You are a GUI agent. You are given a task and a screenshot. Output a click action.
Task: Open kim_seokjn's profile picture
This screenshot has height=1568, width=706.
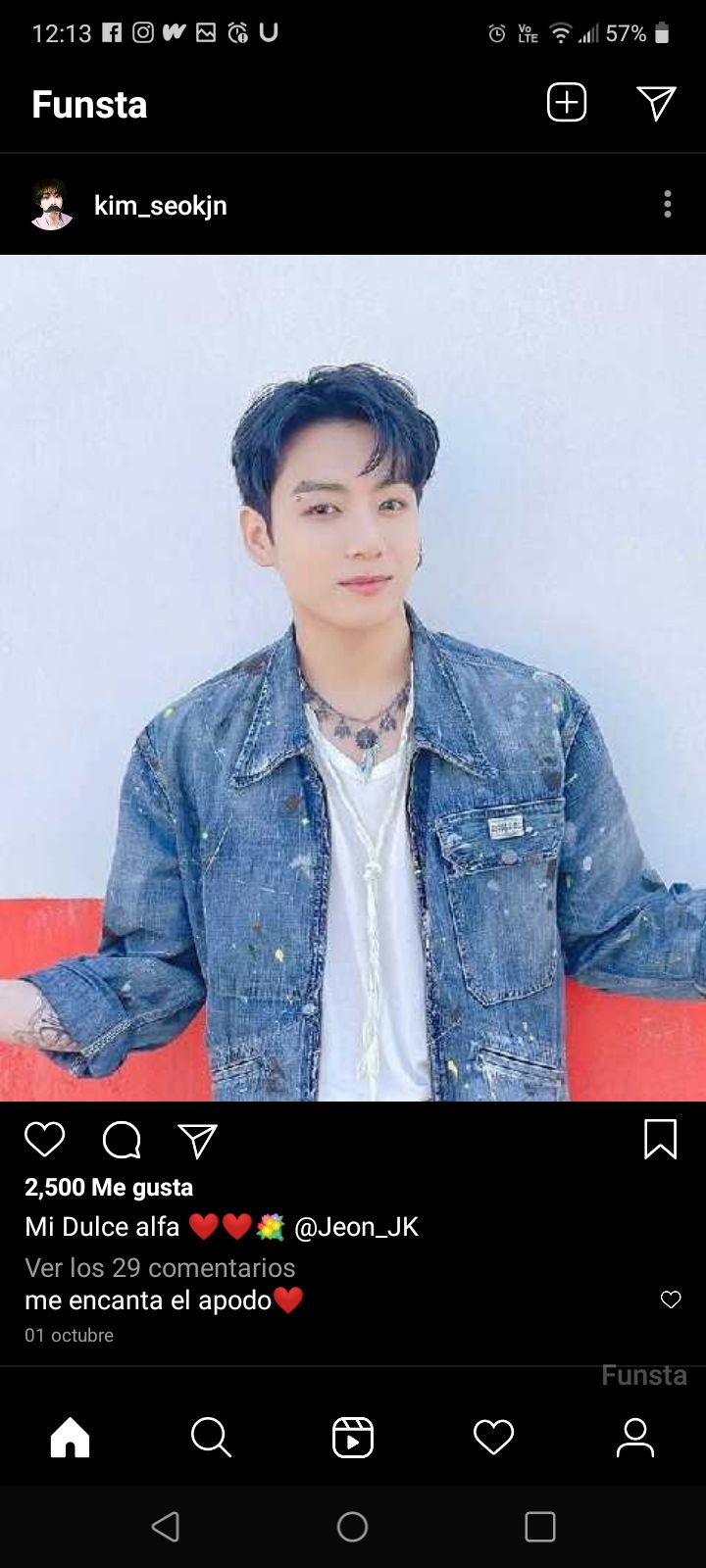(x=51, y=205)
